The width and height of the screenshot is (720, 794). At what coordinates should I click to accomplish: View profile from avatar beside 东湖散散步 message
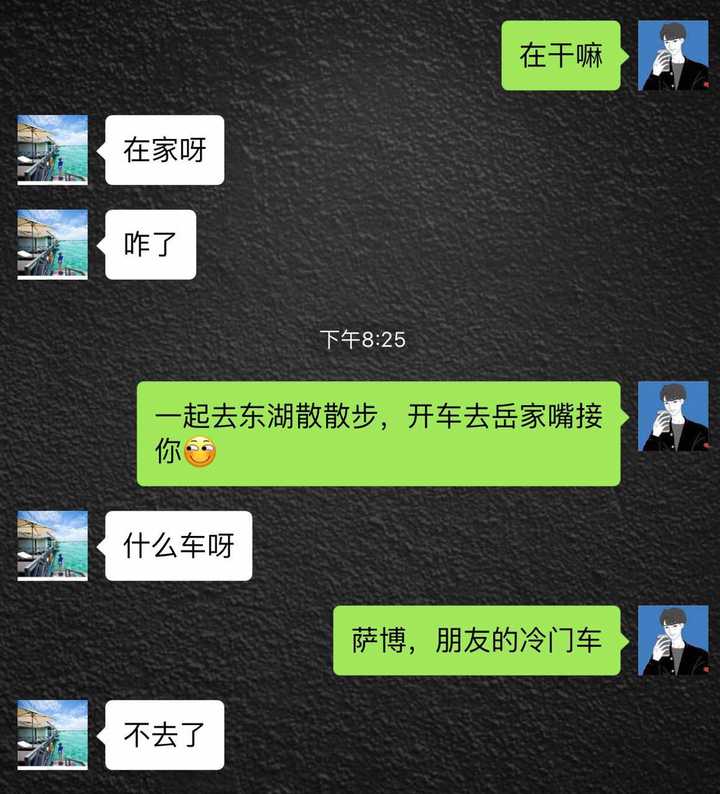tap(673, 416)
